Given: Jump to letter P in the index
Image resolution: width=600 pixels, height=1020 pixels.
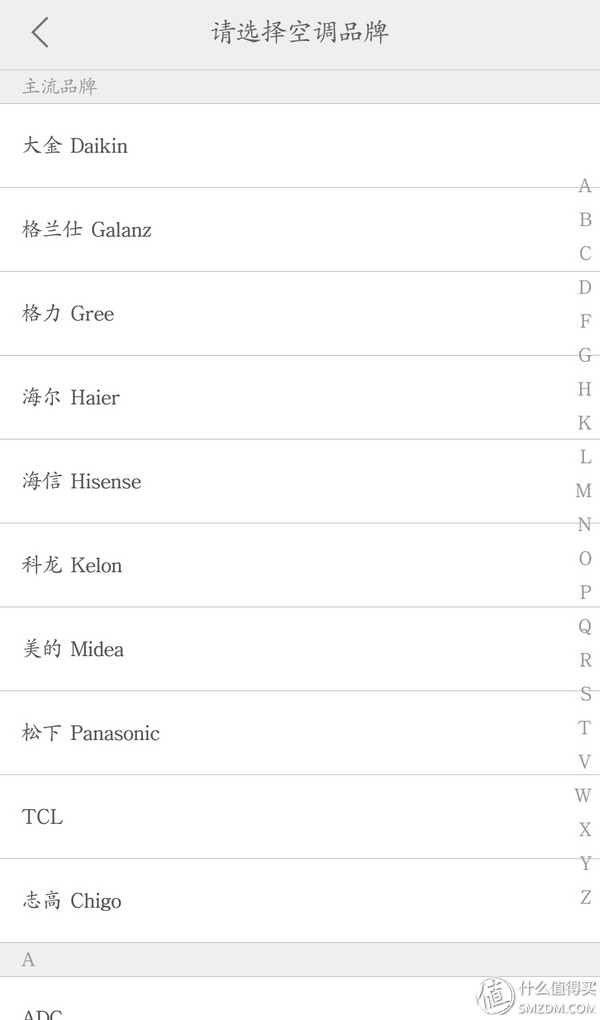Looking at the screenshot, I should pos(585,592).
